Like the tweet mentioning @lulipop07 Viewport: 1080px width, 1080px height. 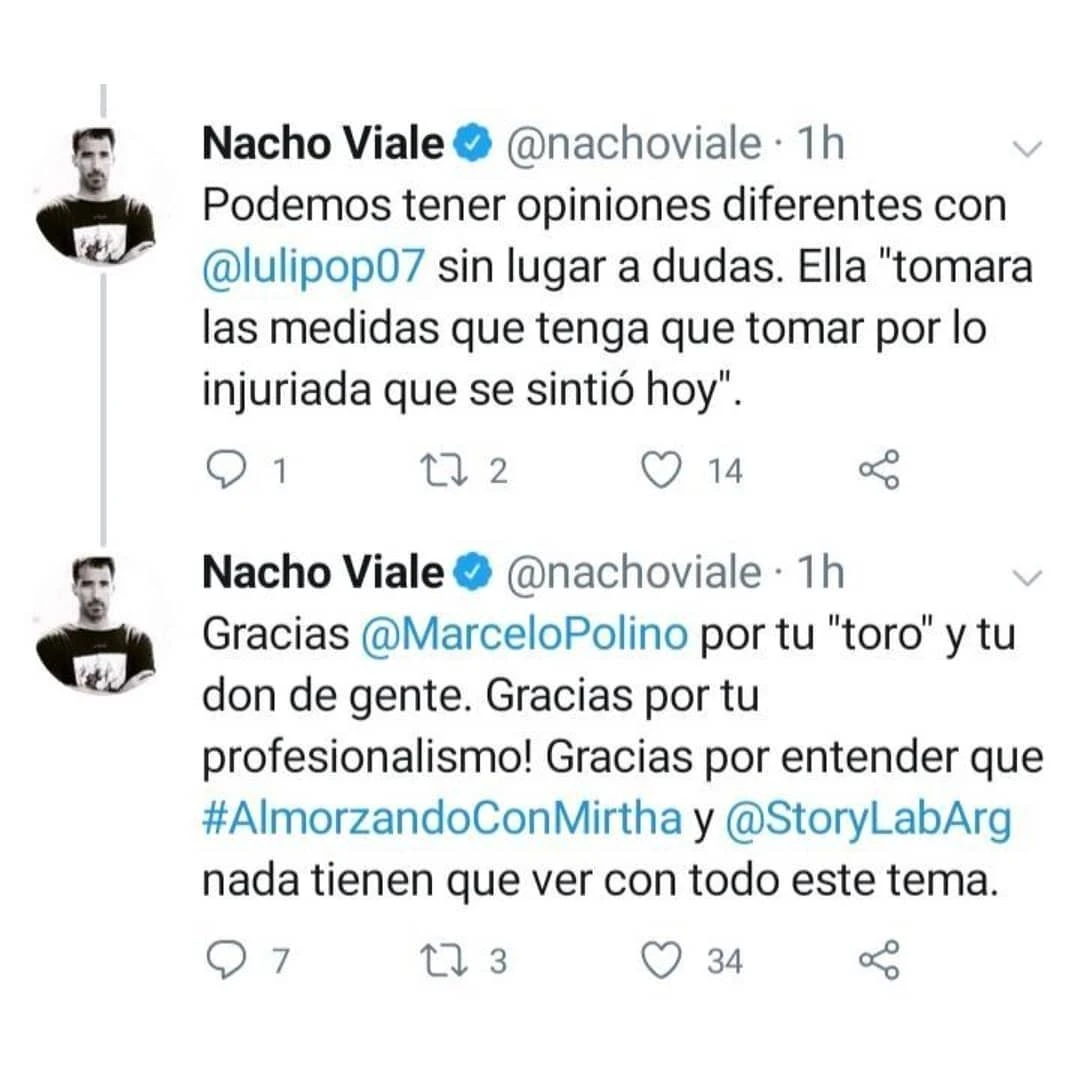[660, 470]
